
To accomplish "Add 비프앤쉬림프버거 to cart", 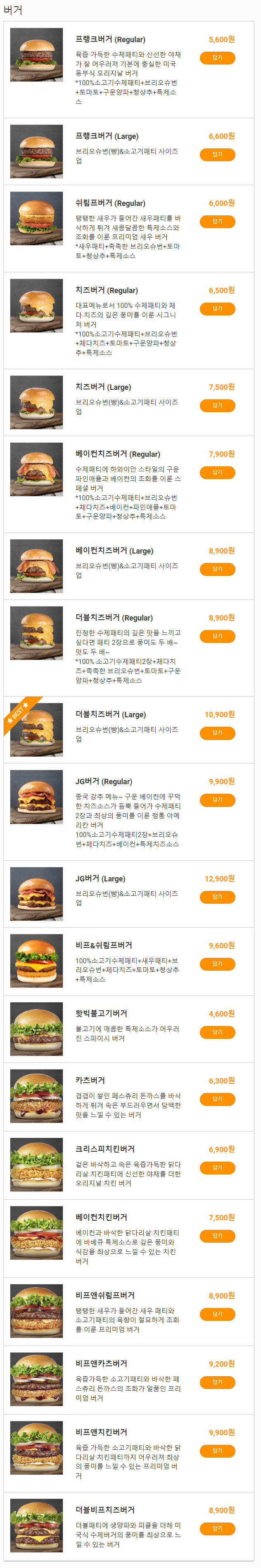I will pyautogui.click(x=217, y=1314).
